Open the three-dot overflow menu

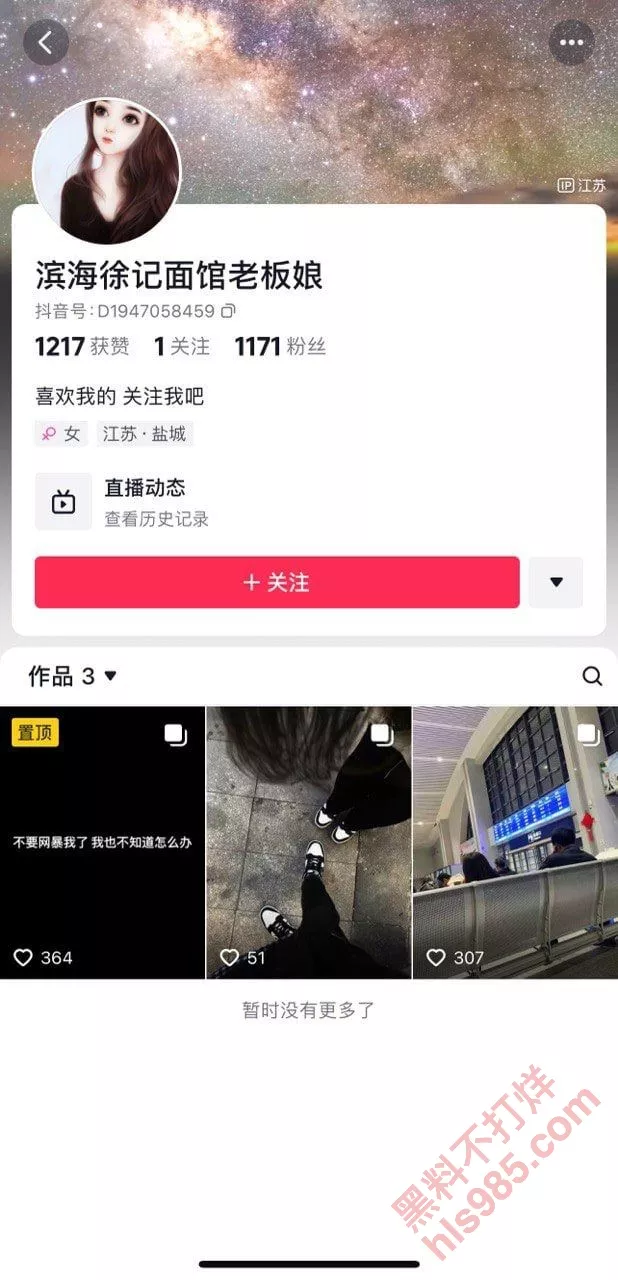tap(572, 43)
